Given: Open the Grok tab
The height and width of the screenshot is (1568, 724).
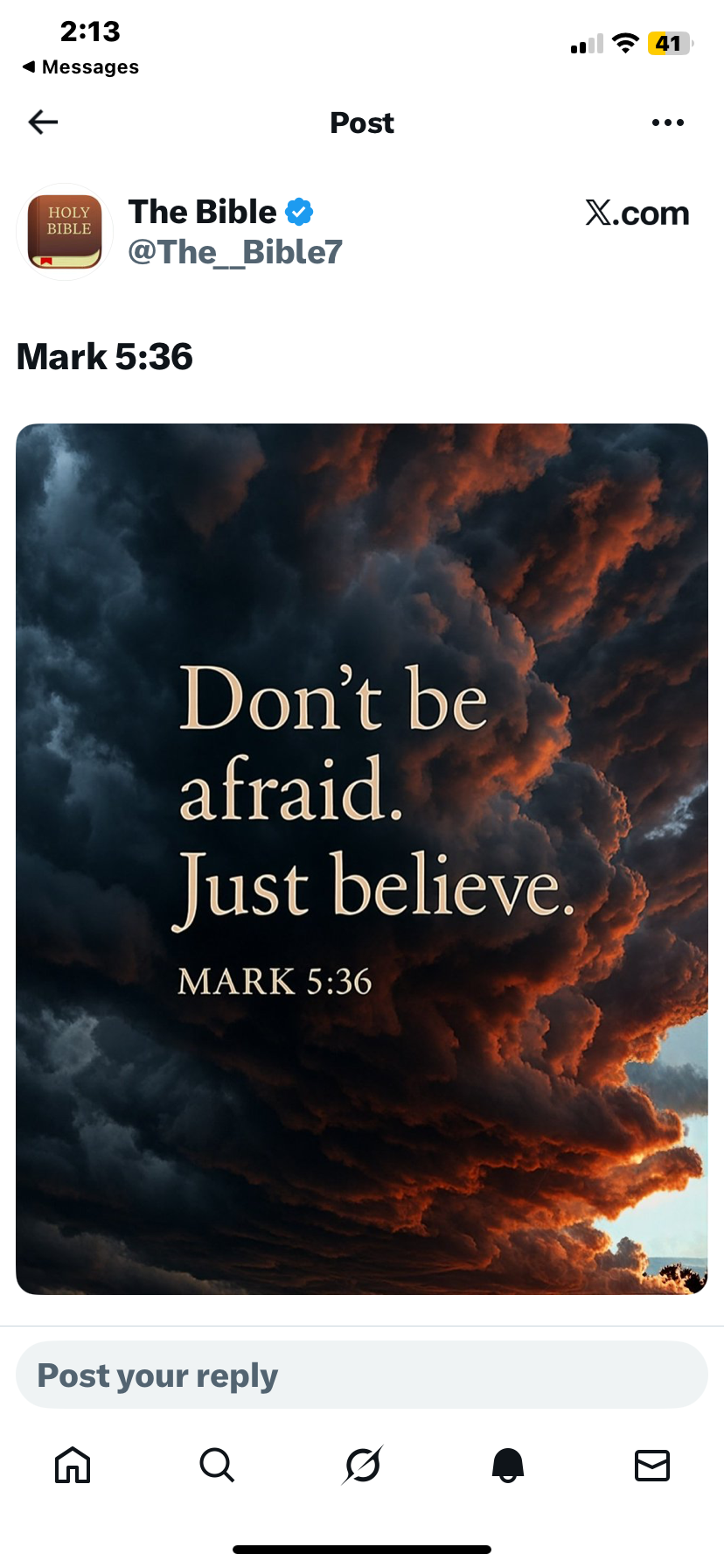Looking at the screenshot, I should (x=362, y=1465).
